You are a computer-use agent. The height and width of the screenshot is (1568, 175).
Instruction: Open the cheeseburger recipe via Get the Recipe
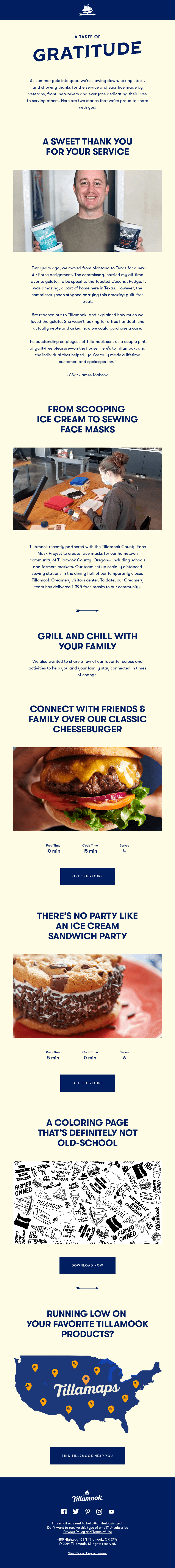coord(87,876)
